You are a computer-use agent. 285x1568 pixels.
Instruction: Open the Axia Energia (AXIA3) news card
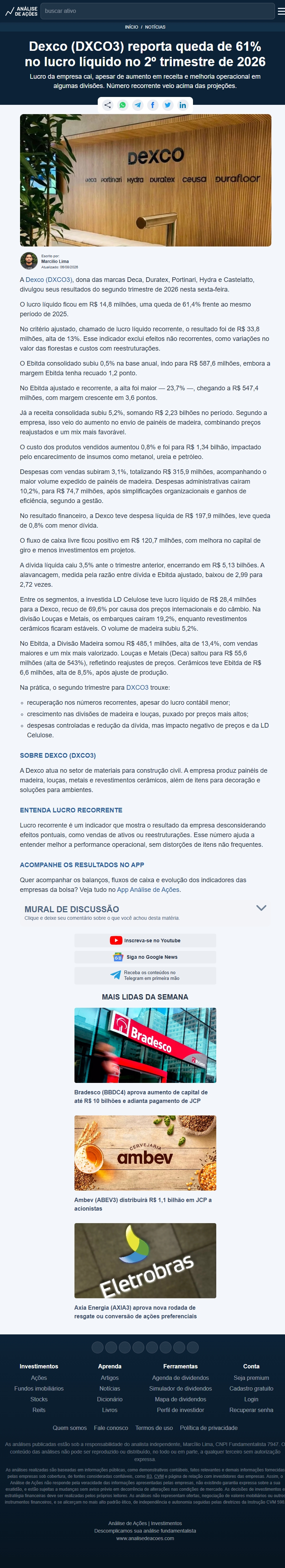click(145, 1271)
